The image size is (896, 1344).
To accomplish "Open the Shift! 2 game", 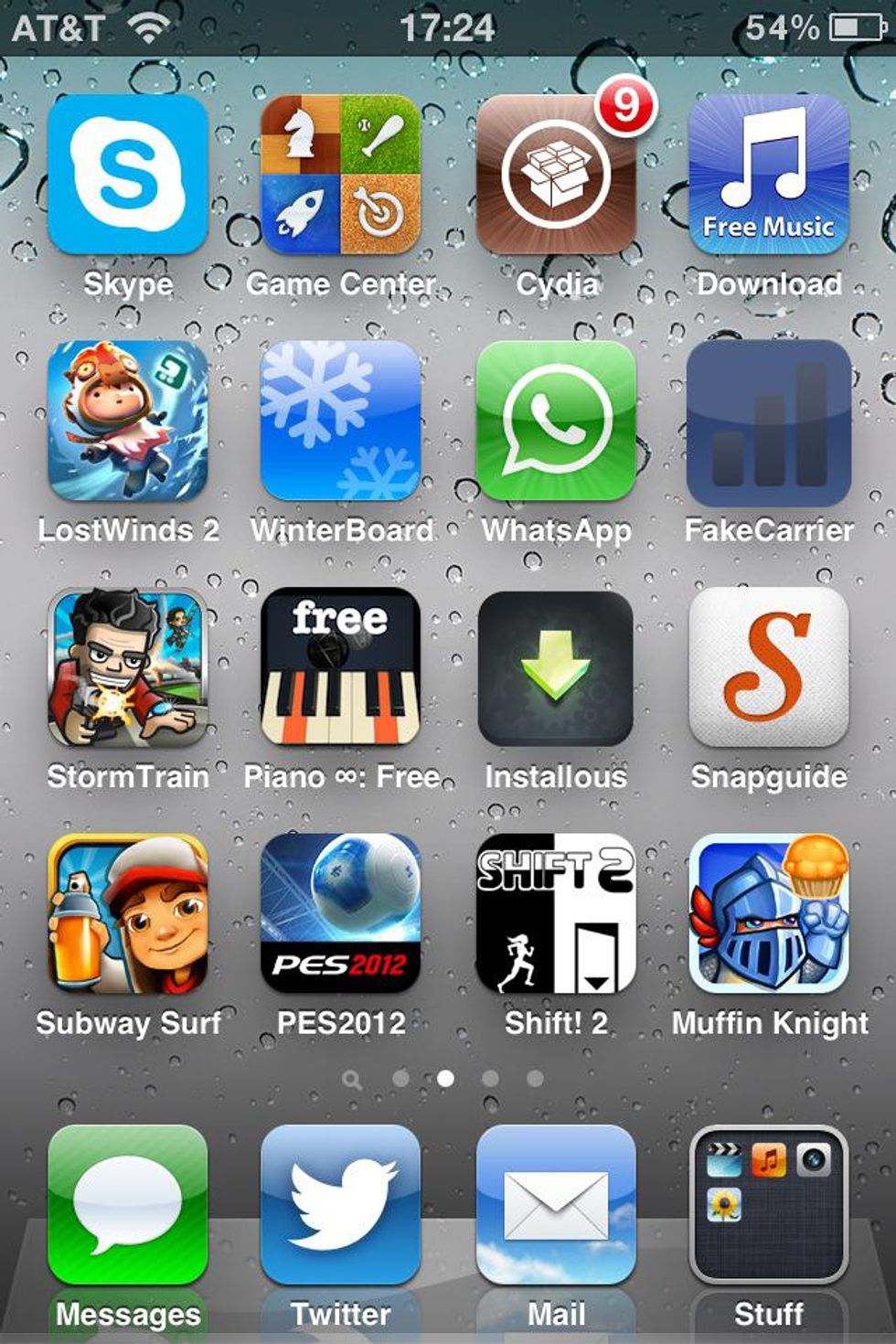I will (x=556, y=914).
